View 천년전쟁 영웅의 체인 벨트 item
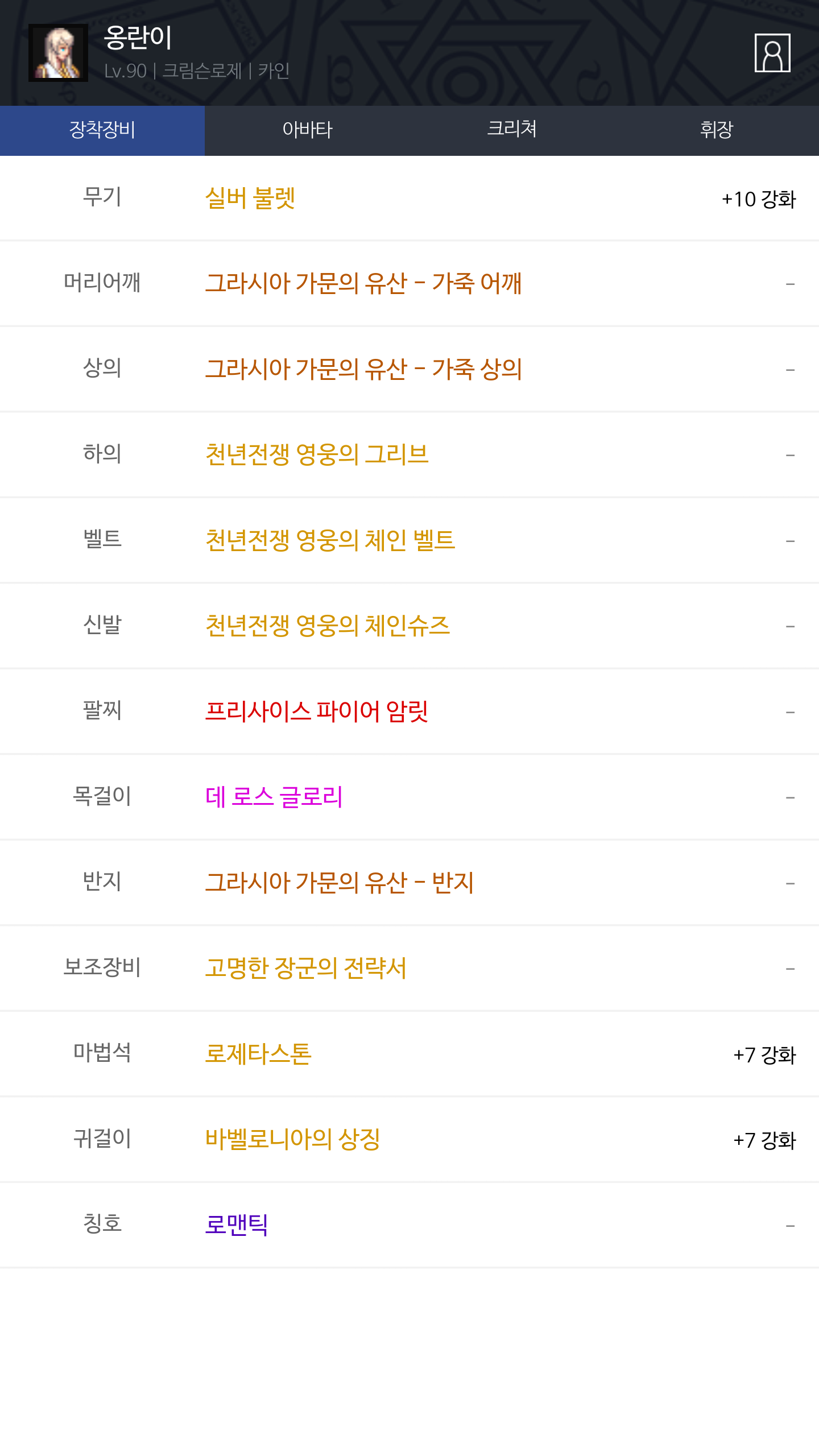 pyautogui.click(x=330, y=540)
